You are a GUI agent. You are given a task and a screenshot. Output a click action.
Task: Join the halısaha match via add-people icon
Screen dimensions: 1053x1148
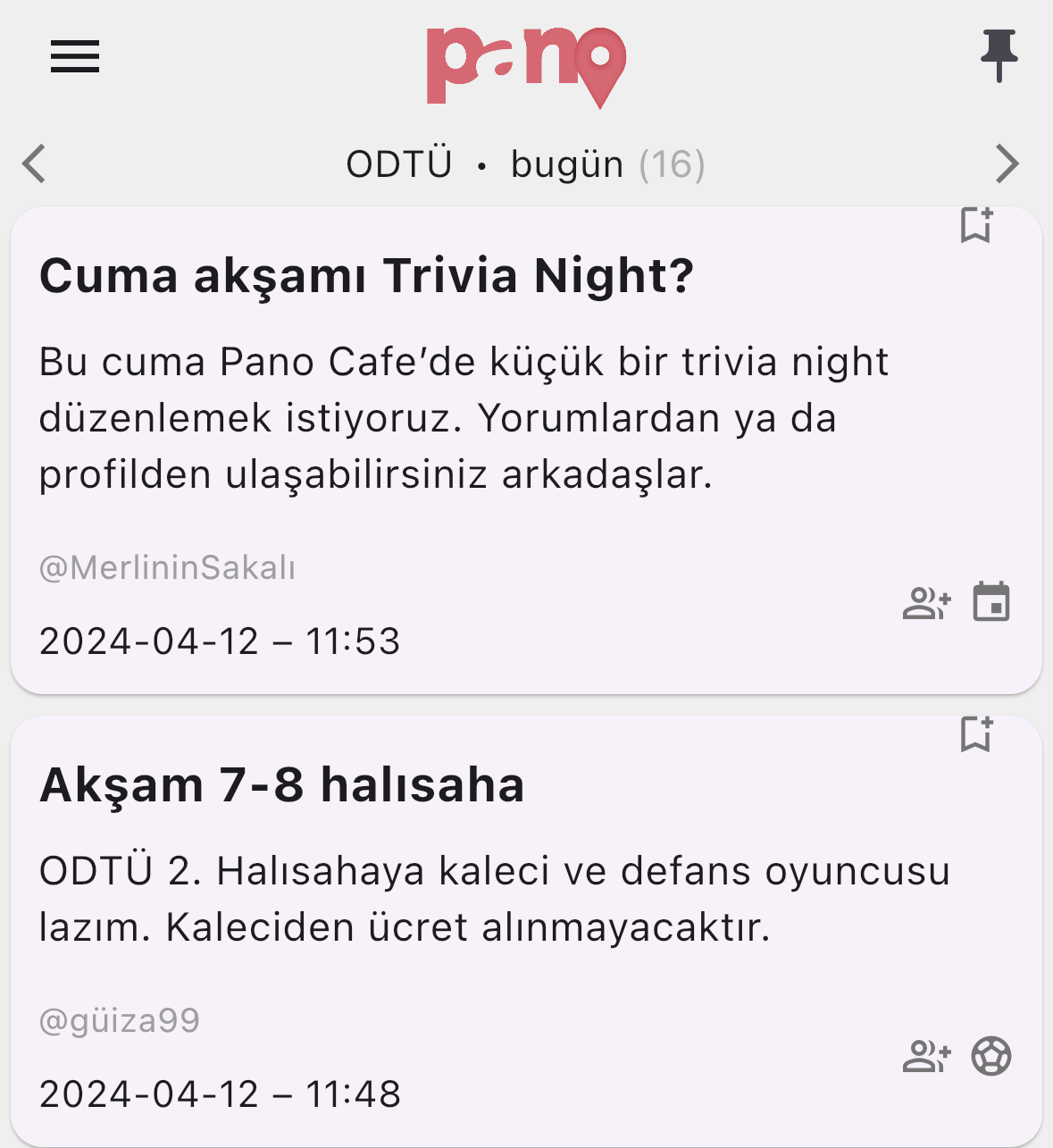click(926, 1057)
